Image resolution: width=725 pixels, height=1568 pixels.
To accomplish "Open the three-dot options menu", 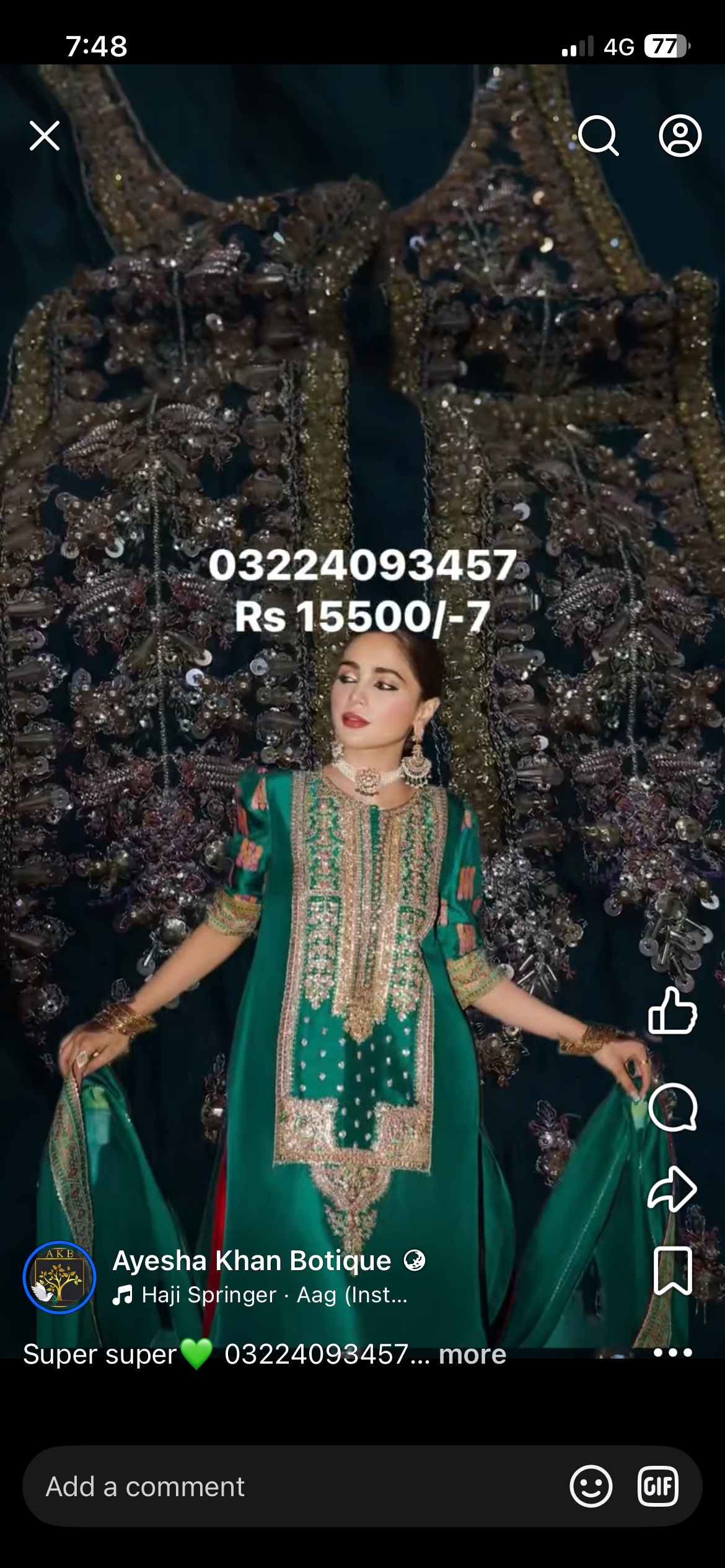I will pos(672,1352).
